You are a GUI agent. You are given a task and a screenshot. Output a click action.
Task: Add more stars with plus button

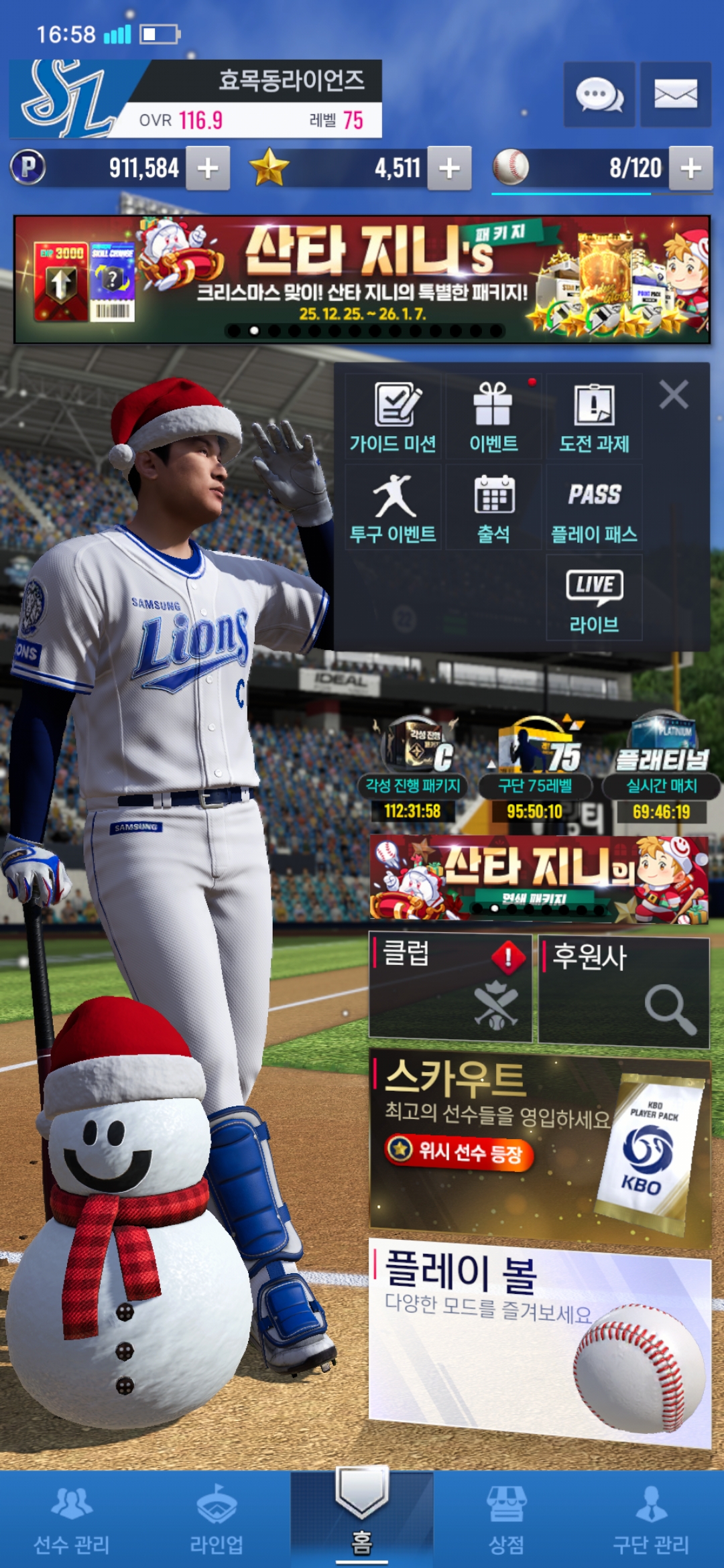449,168
